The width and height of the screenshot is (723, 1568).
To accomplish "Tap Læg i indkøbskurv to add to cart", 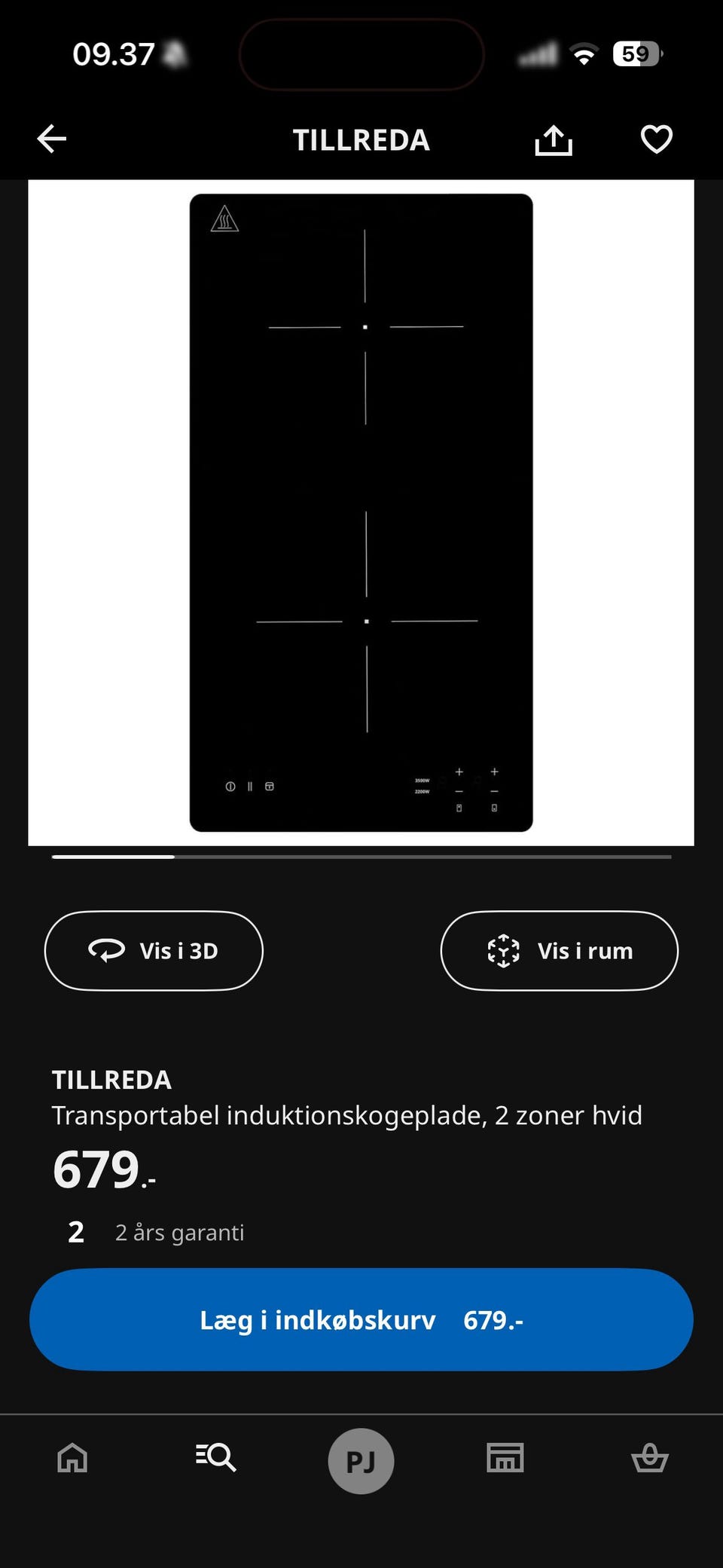I will (x=361, y=1319).
